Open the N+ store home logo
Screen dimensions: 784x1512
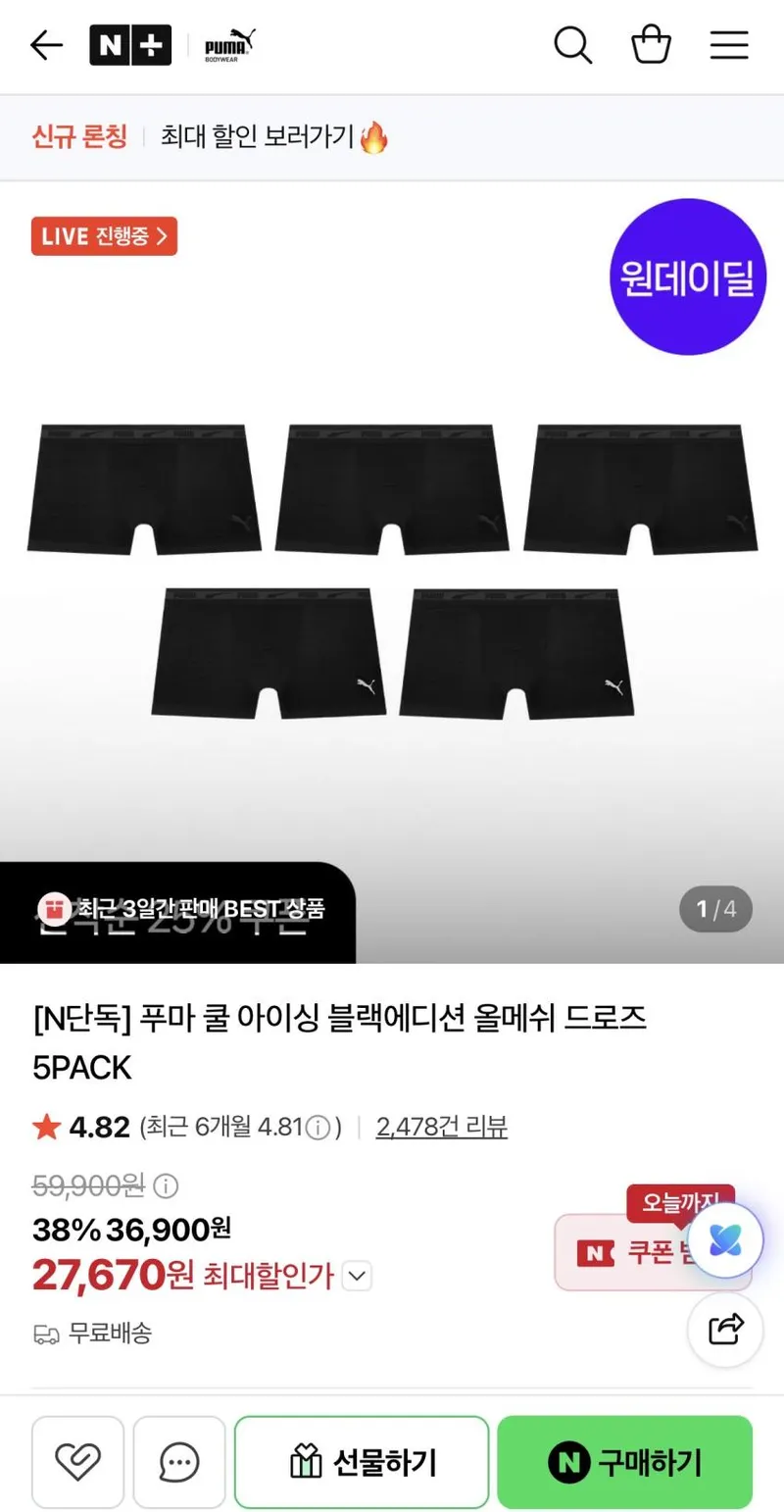click(130, 45)
